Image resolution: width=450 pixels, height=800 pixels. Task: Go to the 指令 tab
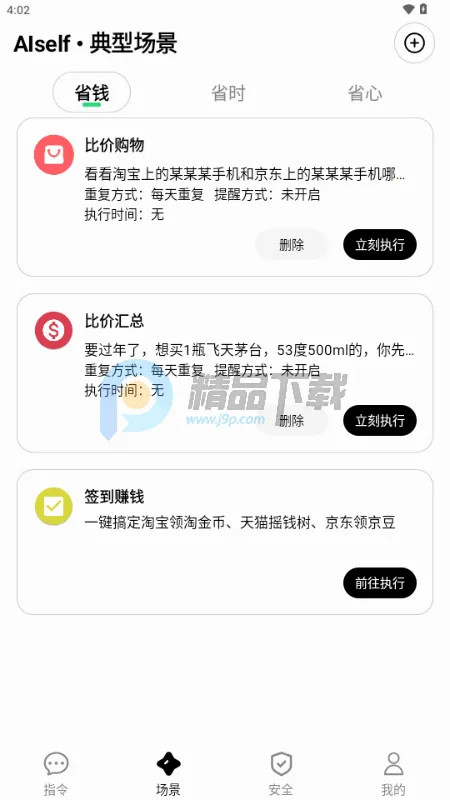click(56, 773)
